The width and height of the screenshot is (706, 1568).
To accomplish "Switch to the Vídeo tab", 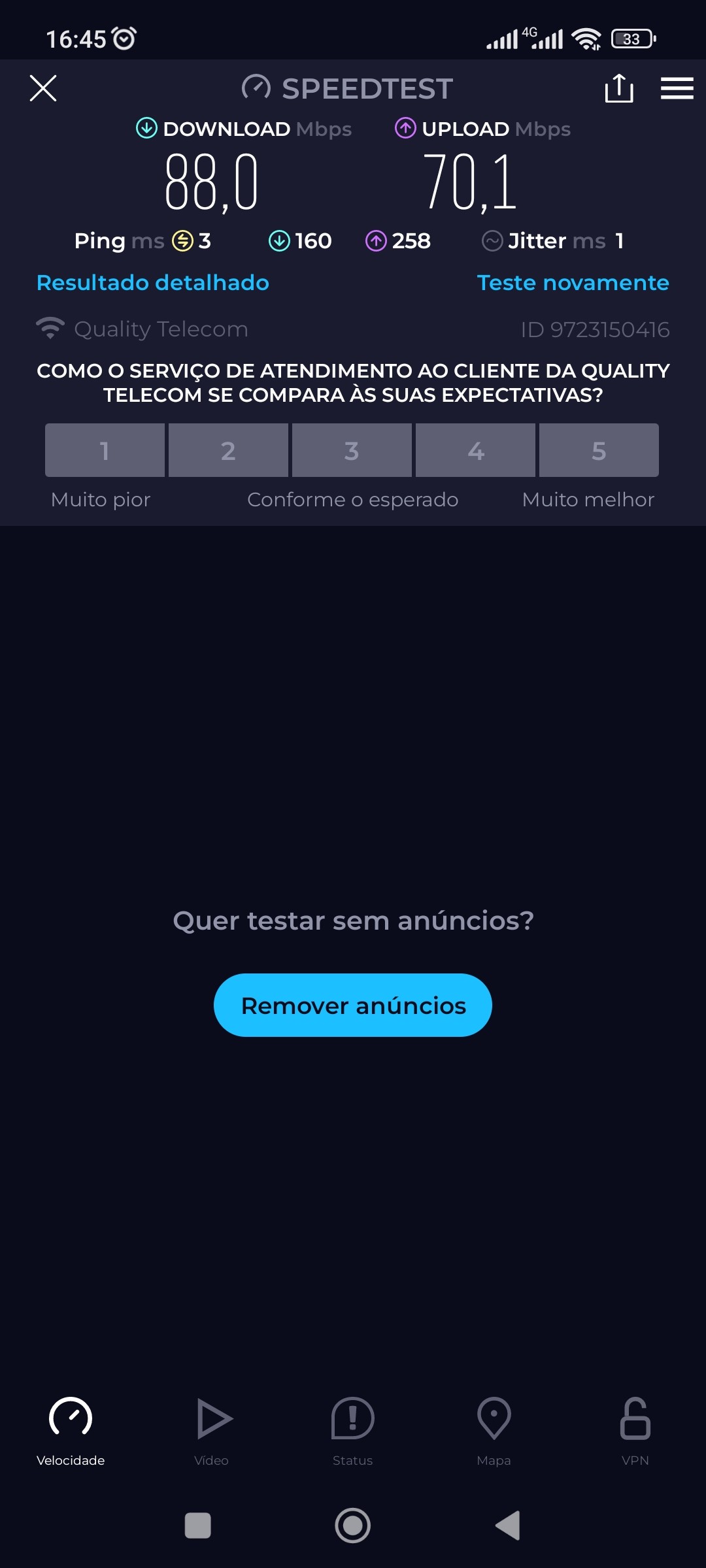I will pos(212,1431).
